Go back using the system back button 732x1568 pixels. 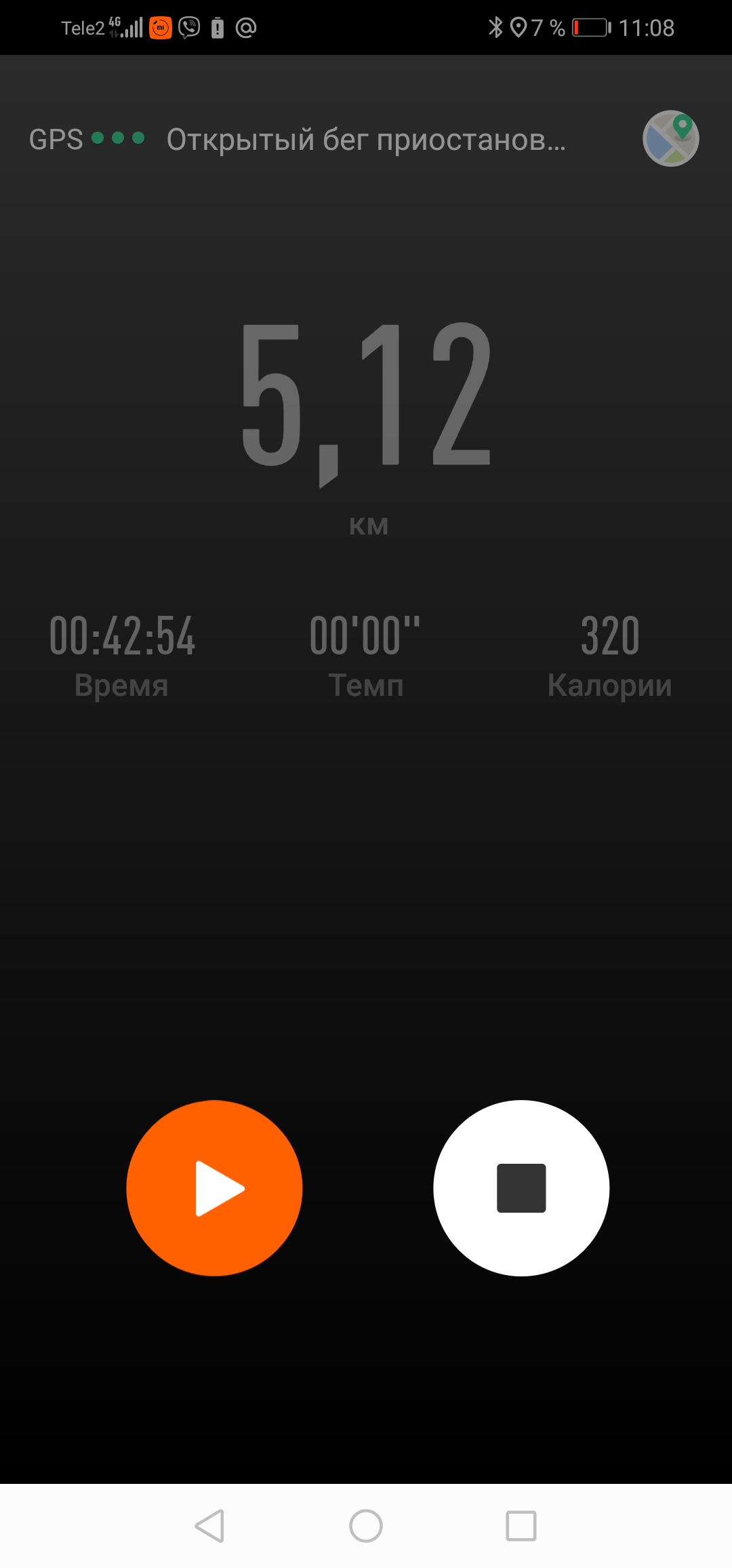pyautogui.click(x=209, y=1526)
